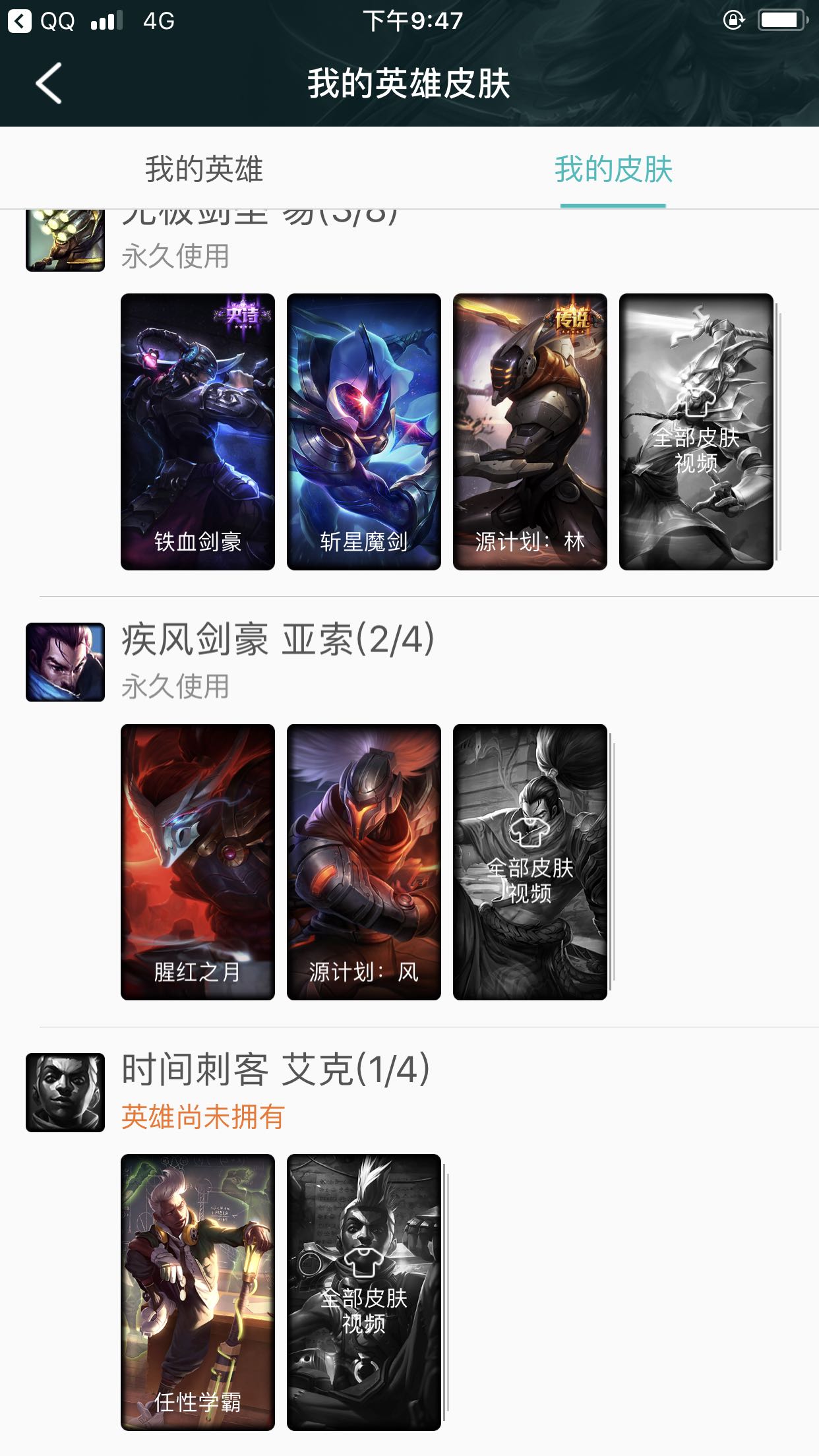Image resolution: width=819 pixels, height=1456 pixels.
Task: Open the 源计划：林 skin card
Action: [530, 431]
